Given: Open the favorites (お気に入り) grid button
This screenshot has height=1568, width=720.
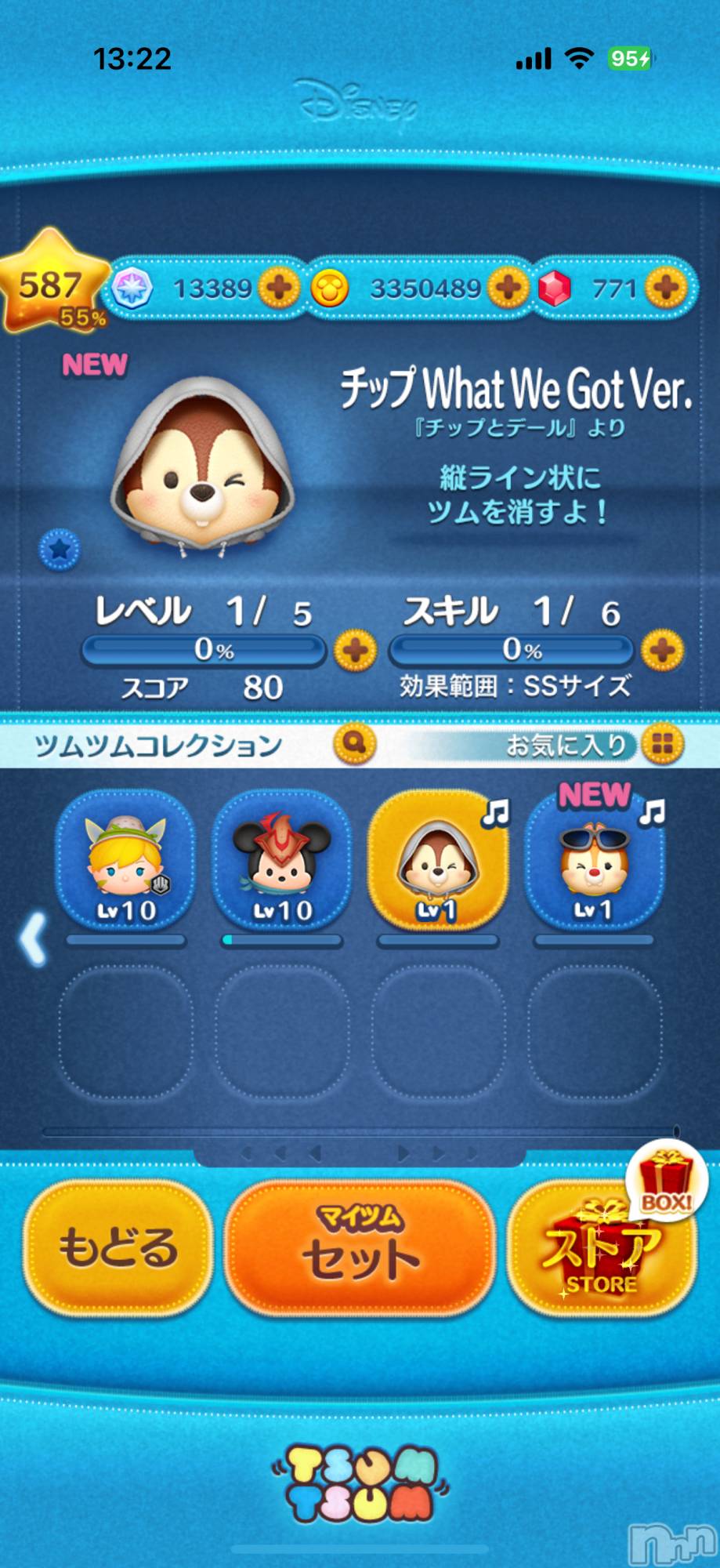Looking at the screenshot, I should [x=662, y=743].
